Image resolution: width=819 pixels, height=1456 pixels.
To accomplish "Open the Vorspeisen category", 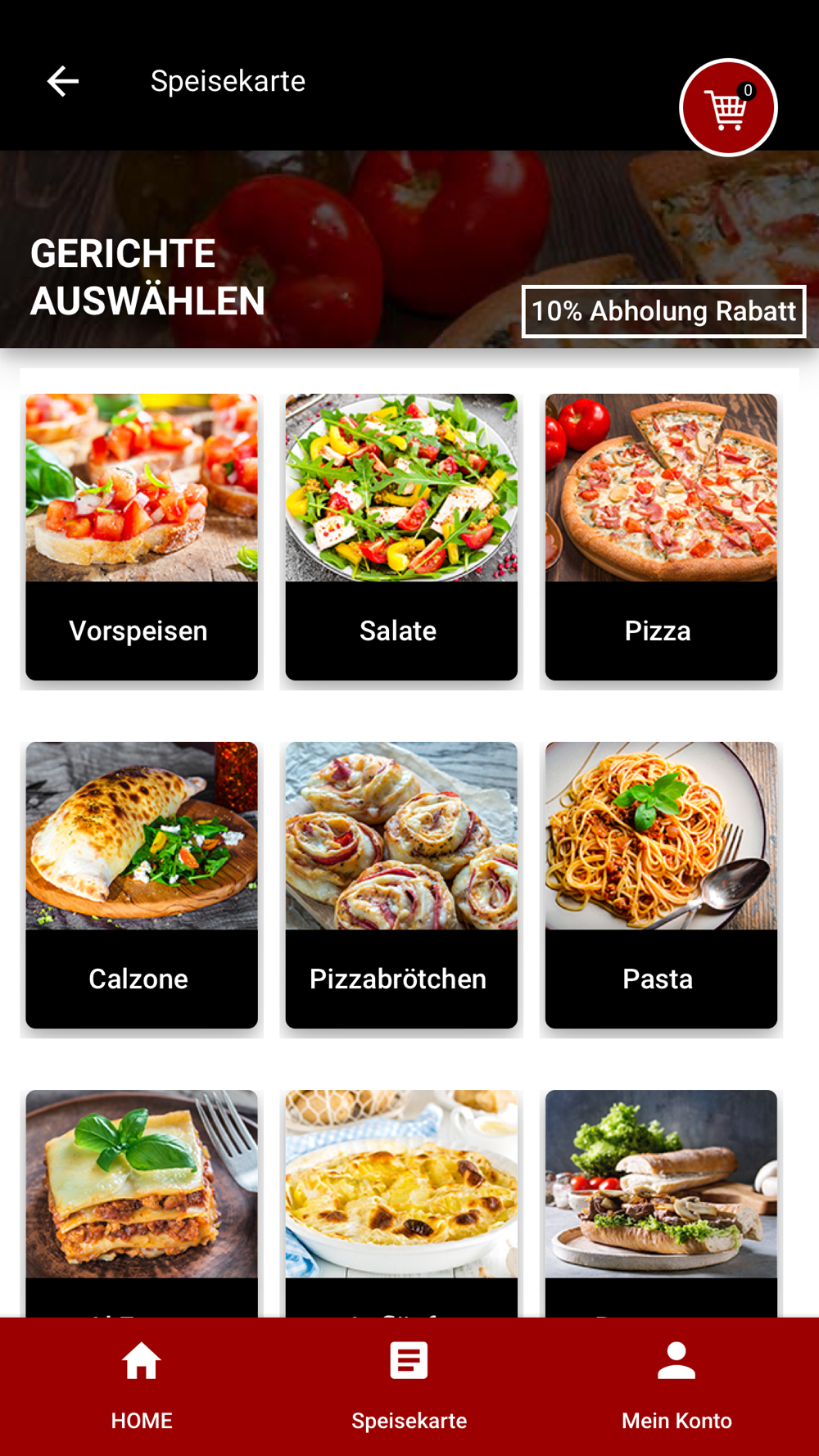I will (x=142, y=537).
